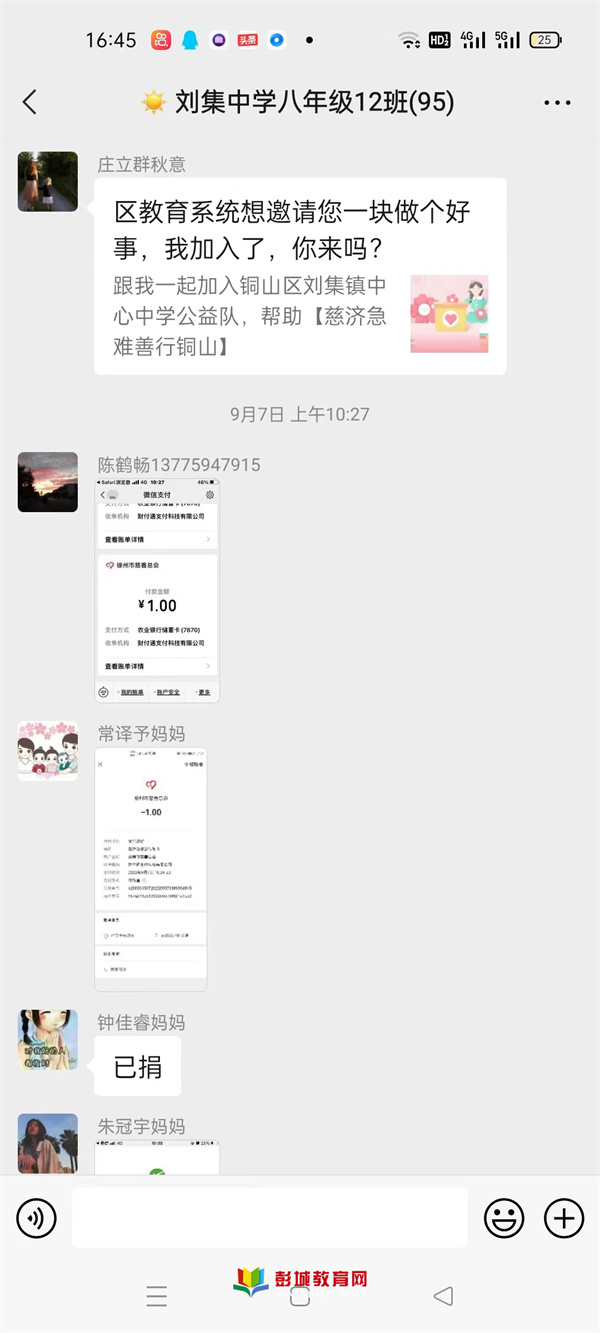The image size is (600, 1333).
Task: Focus the message text field
Action: point(269,1218)
